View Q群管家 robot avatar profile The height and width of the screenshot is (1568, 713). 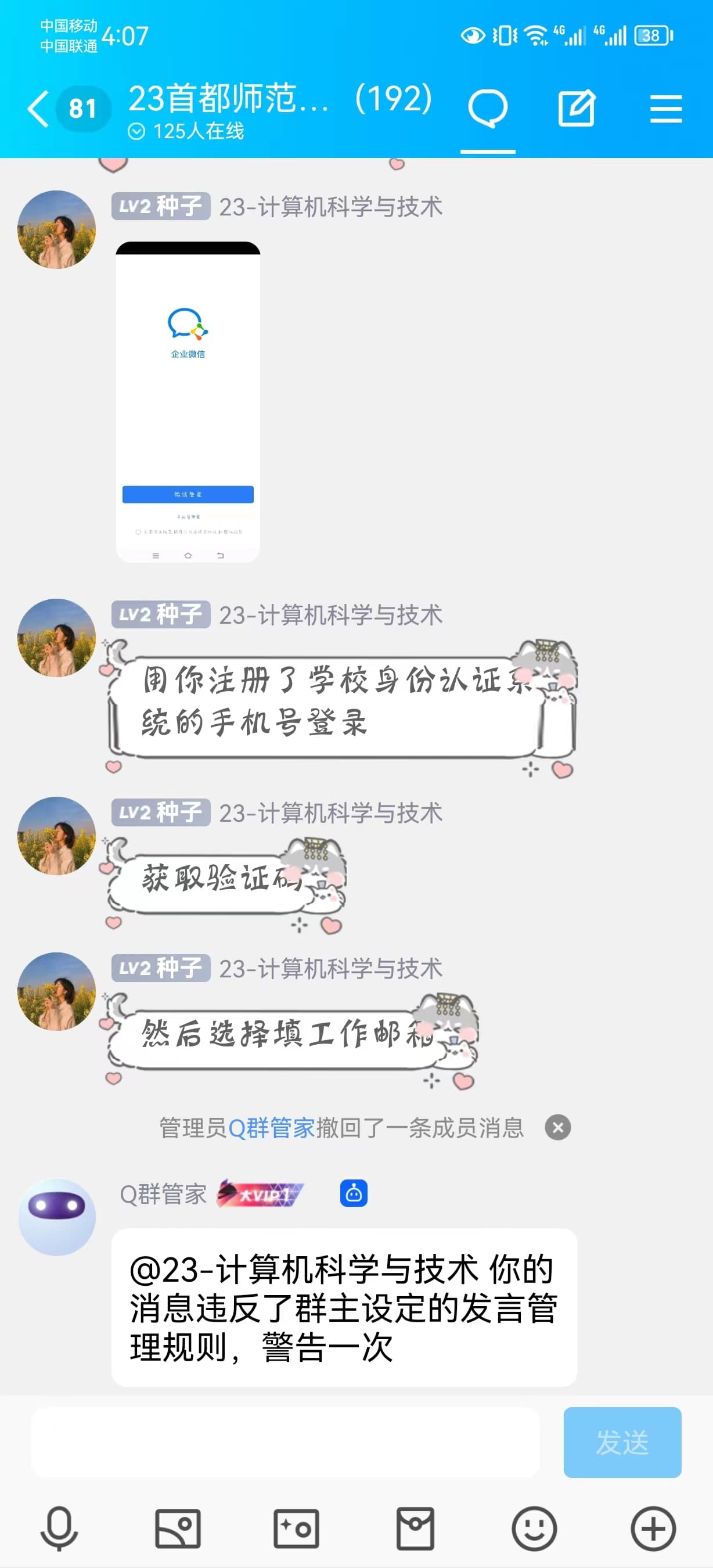[57, 1217]
